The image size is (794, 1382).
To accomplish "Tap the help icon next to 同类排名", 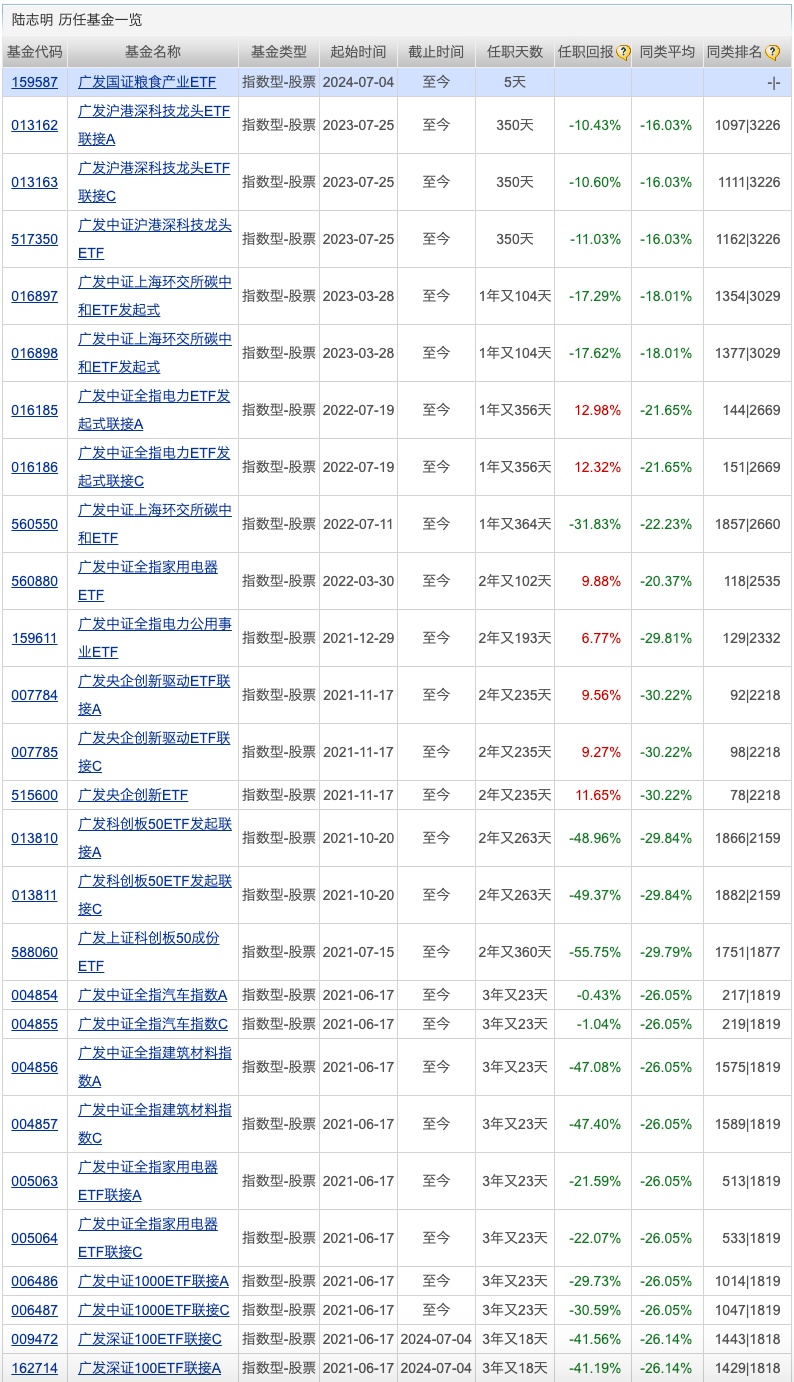I will click(x=772, y=53).
